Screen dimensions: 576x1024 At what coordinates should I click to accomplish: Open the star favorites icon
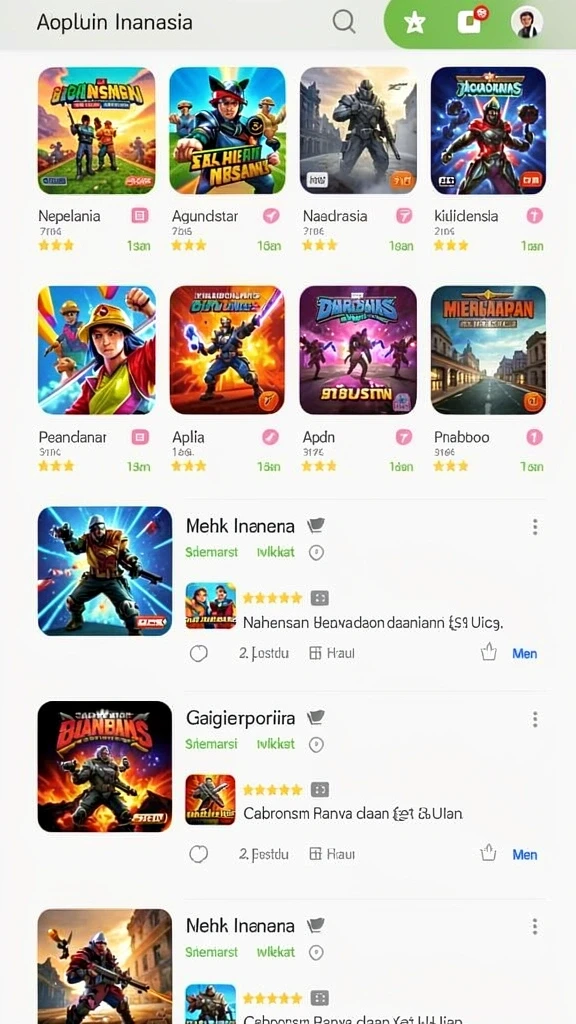[415, 23]
